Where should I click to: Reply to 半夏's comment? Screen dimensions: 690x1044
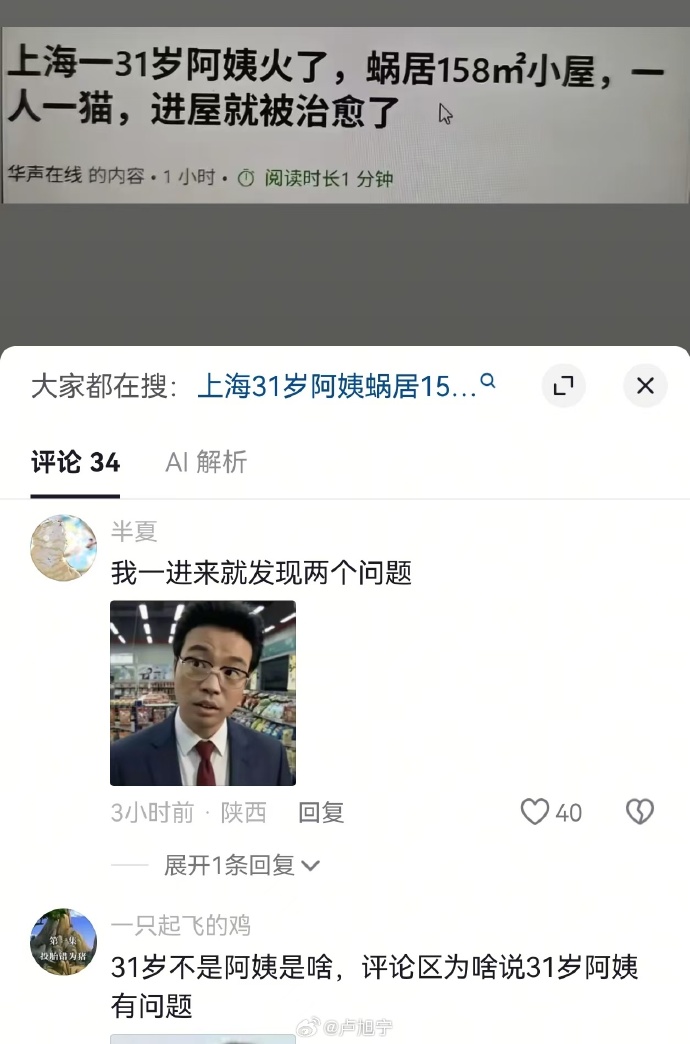click(x=321, y=812)
